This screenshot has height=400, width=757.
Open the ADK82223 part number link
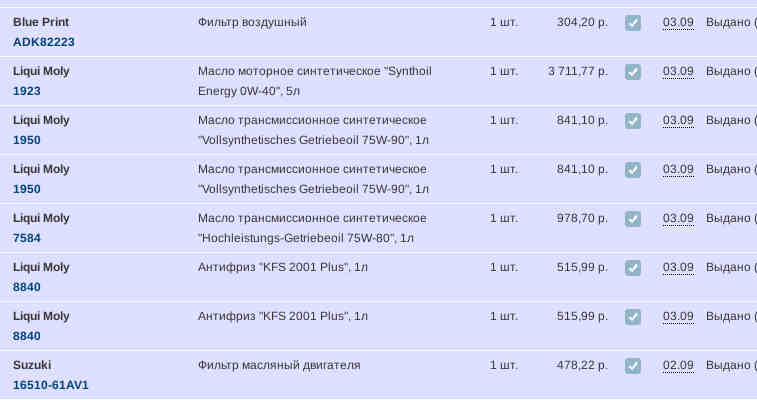coord(44,42)
